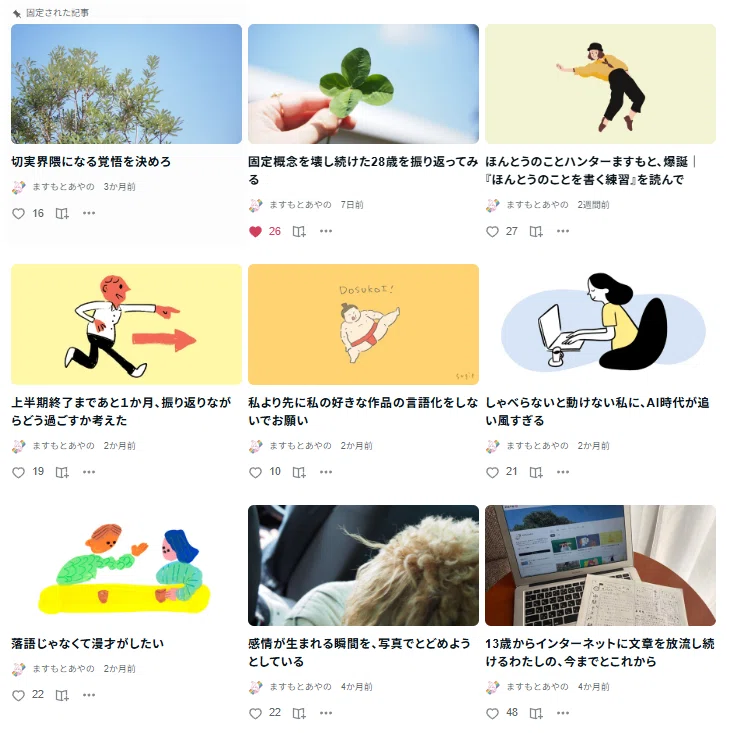Like the しゃべらないと動けない私に article
This screenshot has width=729, height=733.
point(492,472)
